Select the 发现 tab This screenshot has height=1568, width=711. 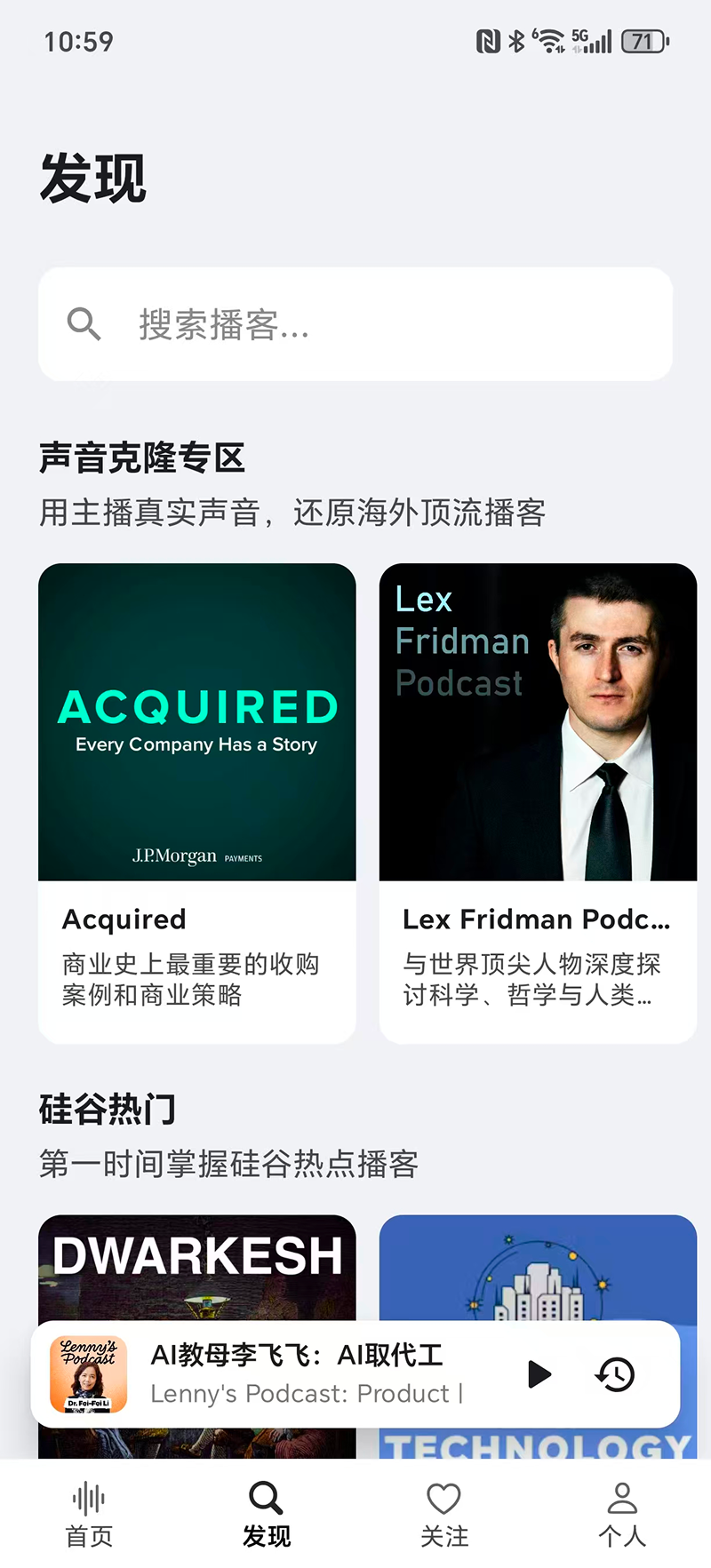click(x=267, y=1514)
